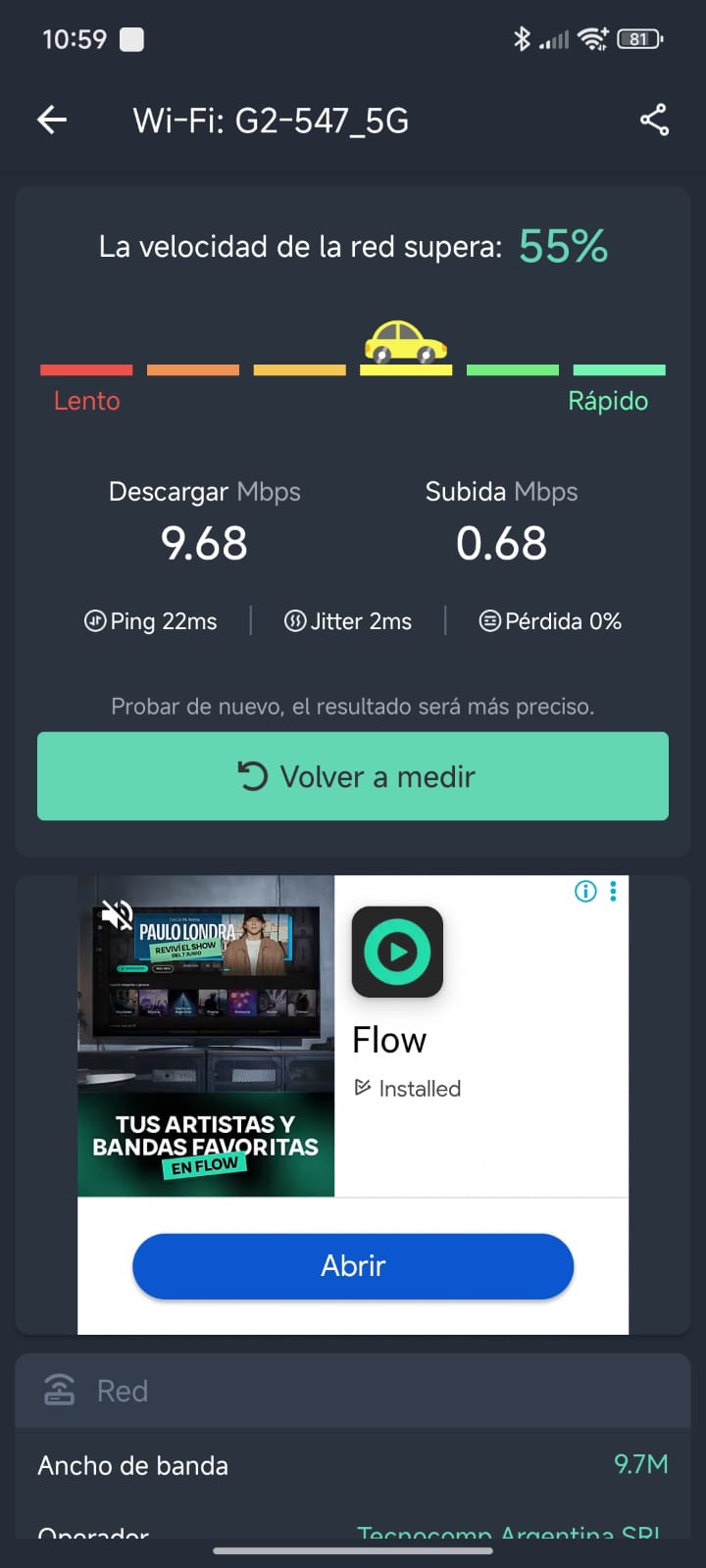Open Flow app with Abrir button
Viewport: 706px width, 1568px height.
[353, 1265]
